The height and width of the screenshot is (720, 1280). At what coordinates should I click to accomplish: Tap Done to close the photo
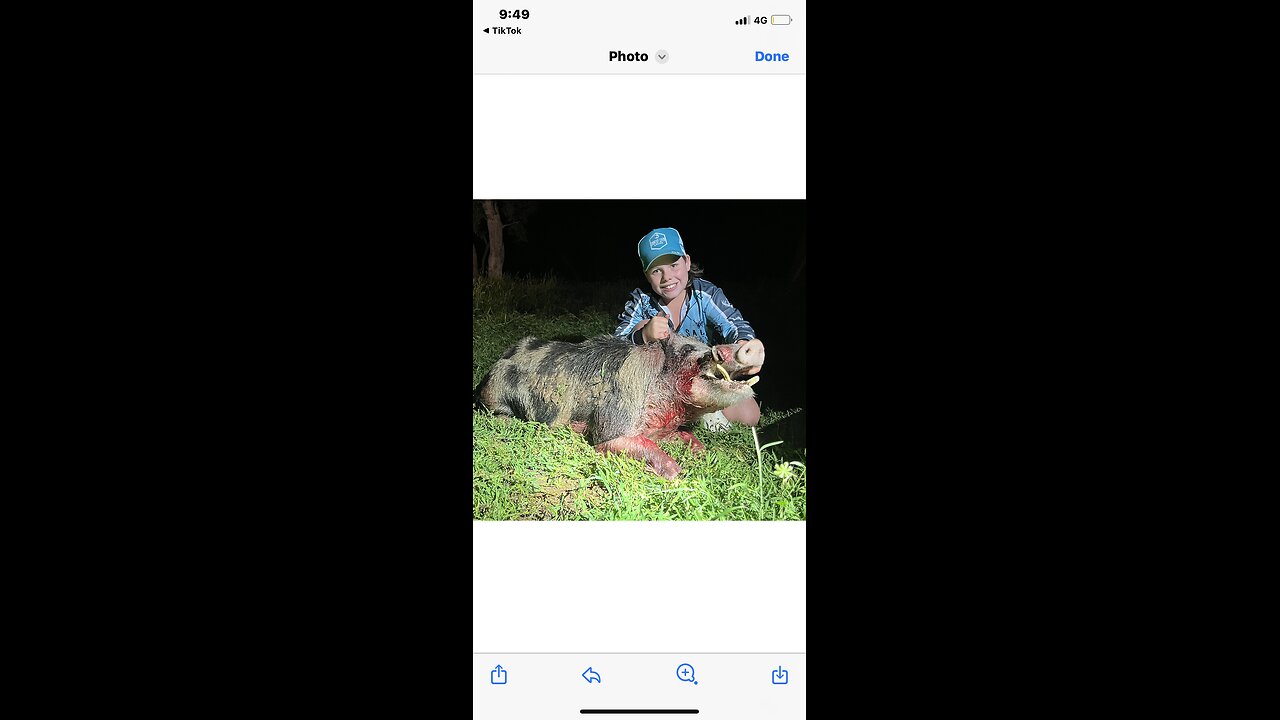[x=771, y=56]
